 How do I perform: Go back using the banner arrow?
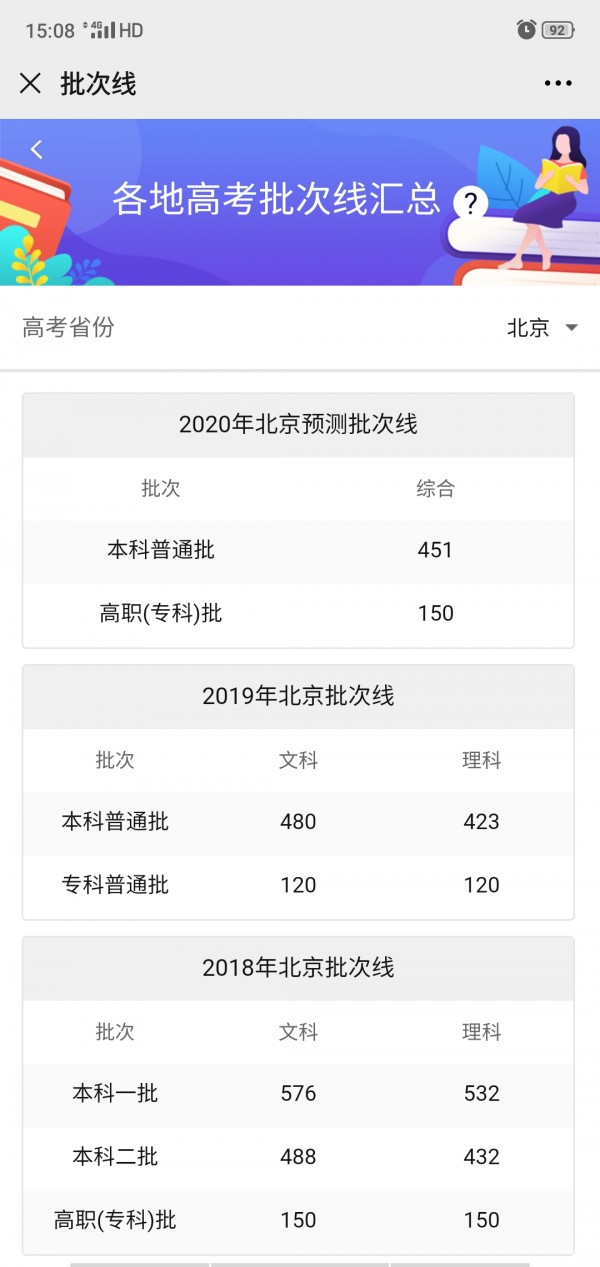click(37, 150)
